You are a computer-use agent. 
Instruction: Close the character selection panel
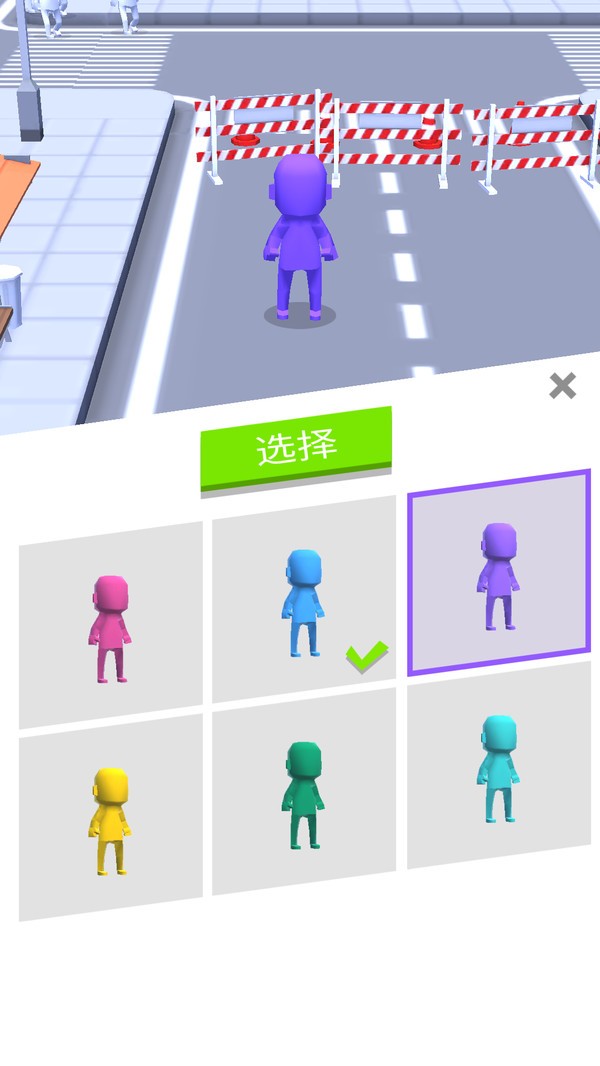click(563, 386)
